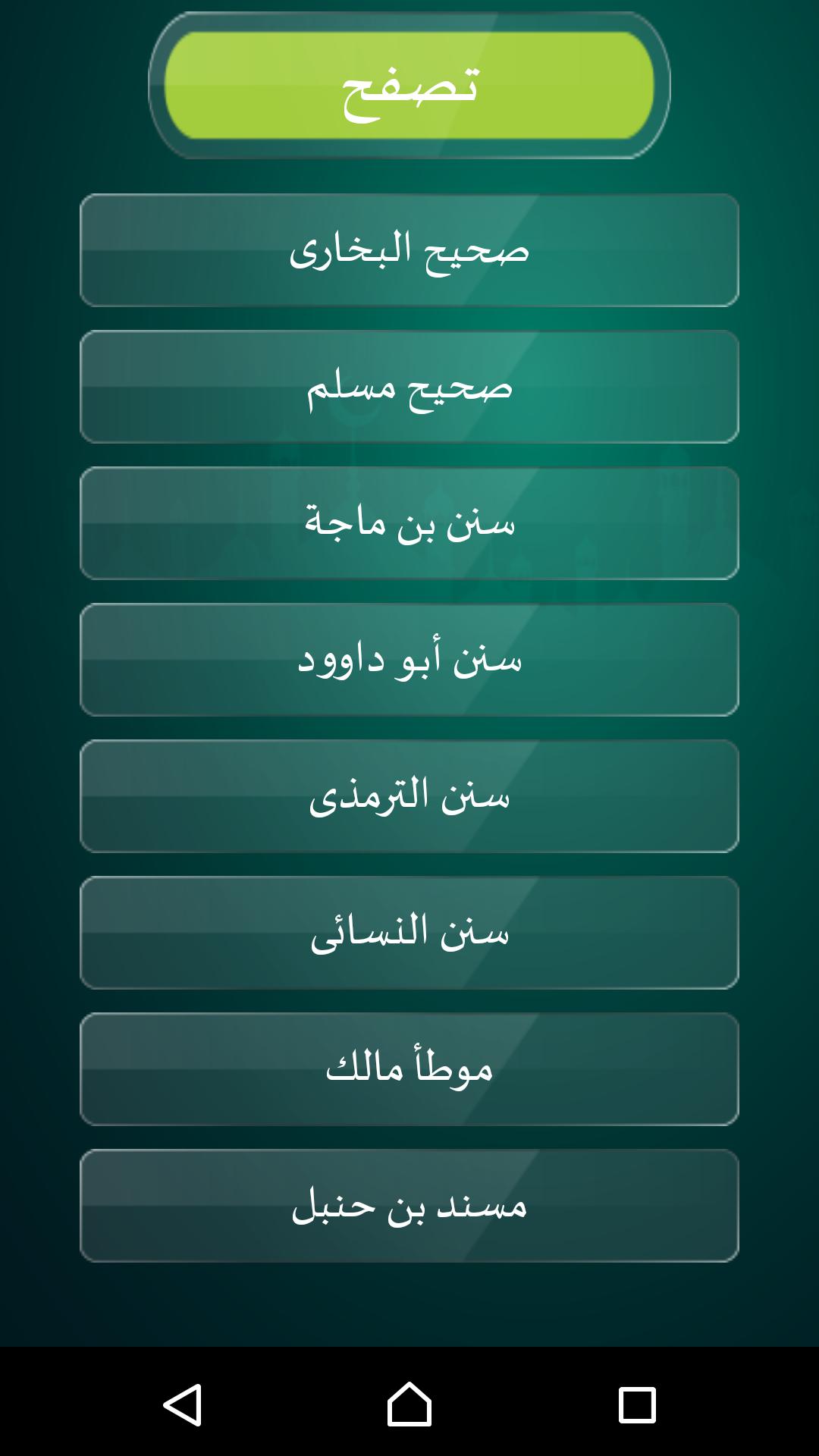The height and width of the screenshot is (1456, 819).
Task: Open سنن بن ماجة book
Action: point(409,523)
